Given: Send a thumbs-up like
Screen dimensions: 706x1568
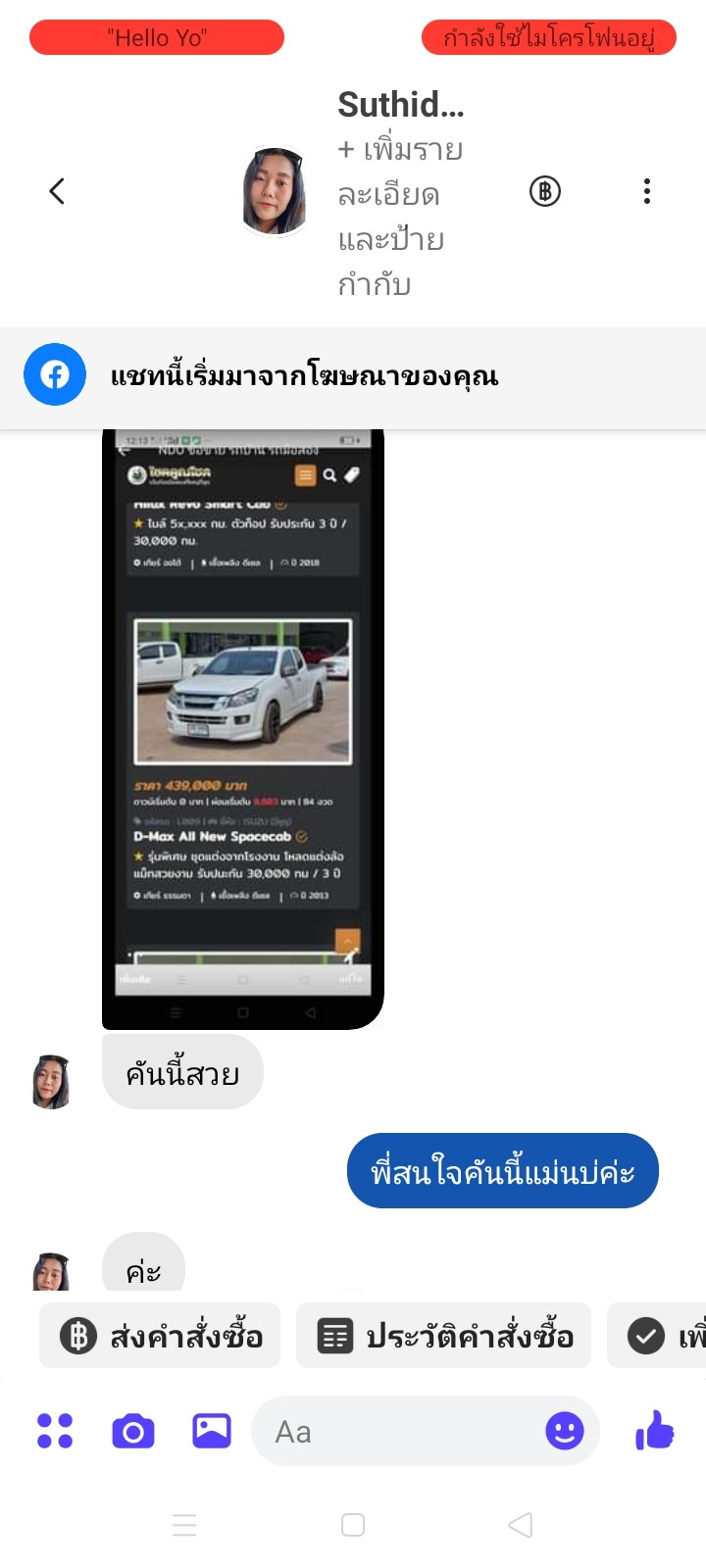Looking at the screenshot, I should [655, 1430].
